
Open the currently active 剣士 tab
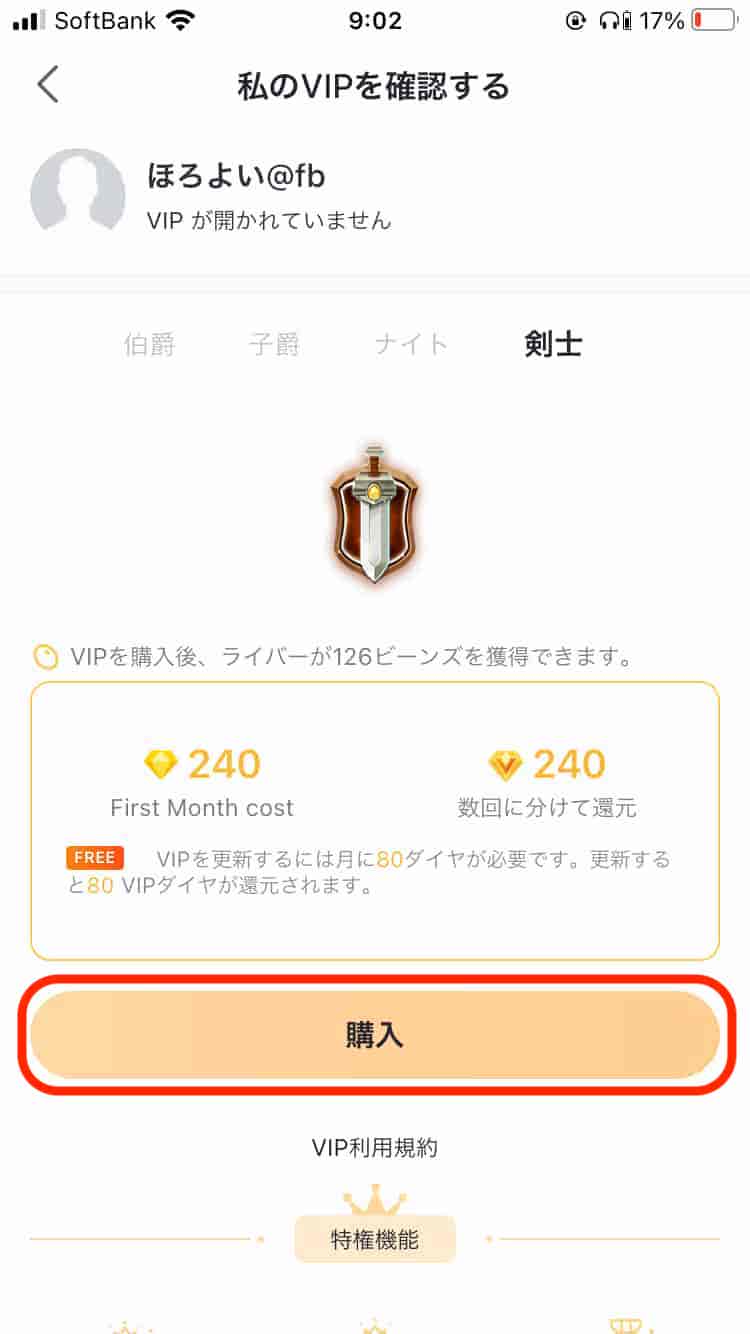point(553,343)
